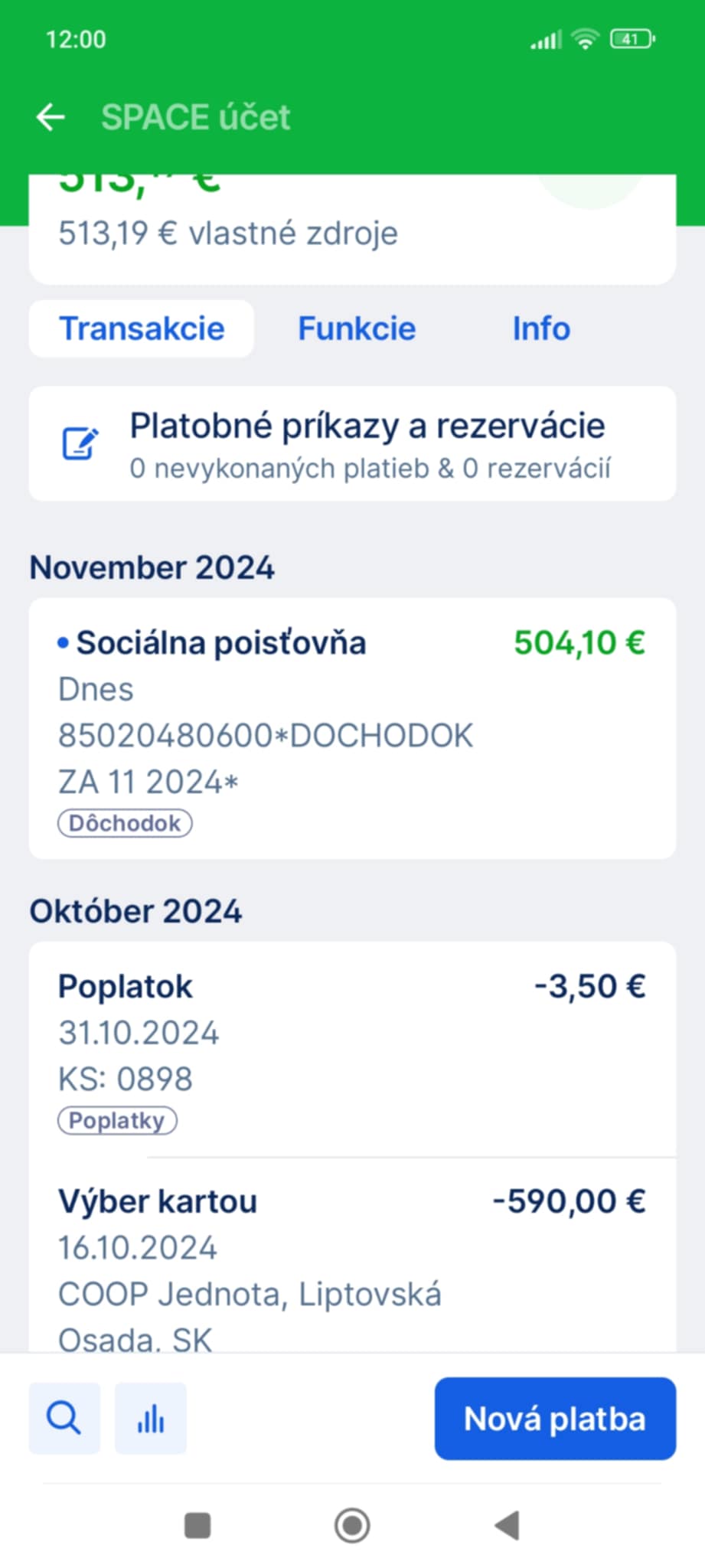Tap the Android home circle button
705x1568 pixels.
coord(352,1526)
